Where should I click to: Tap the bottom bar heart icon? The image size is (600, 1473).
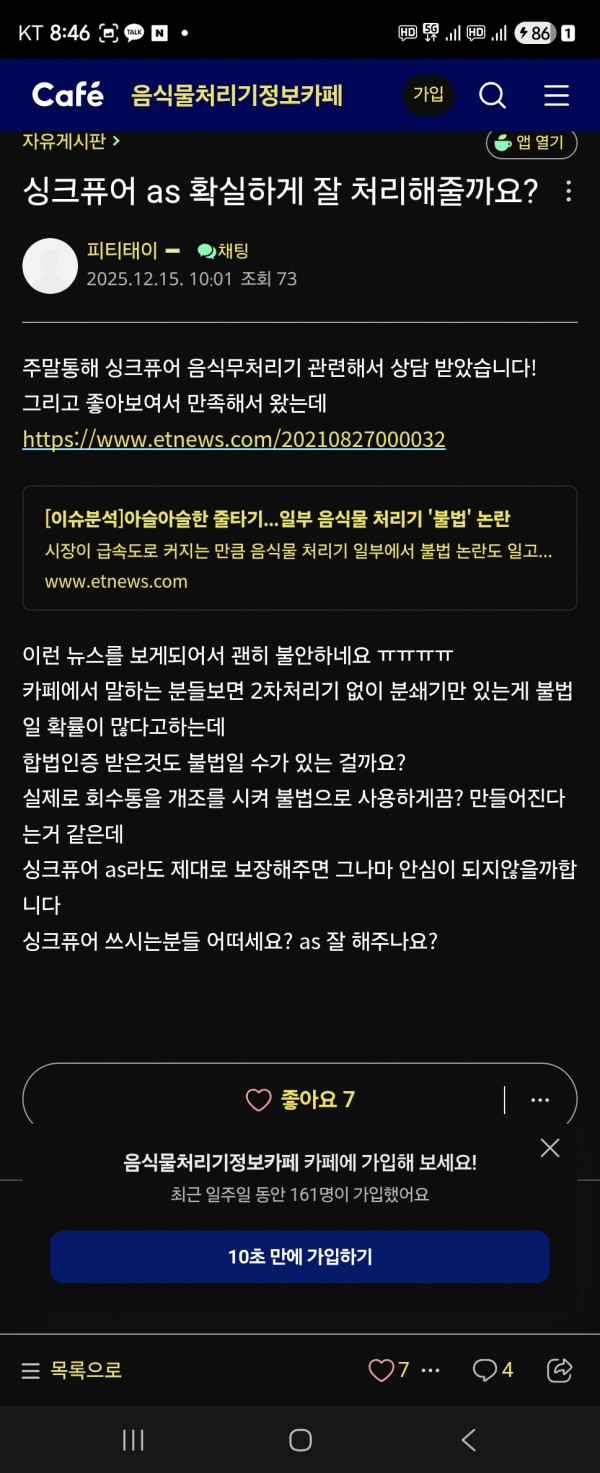coord(381,1370)
